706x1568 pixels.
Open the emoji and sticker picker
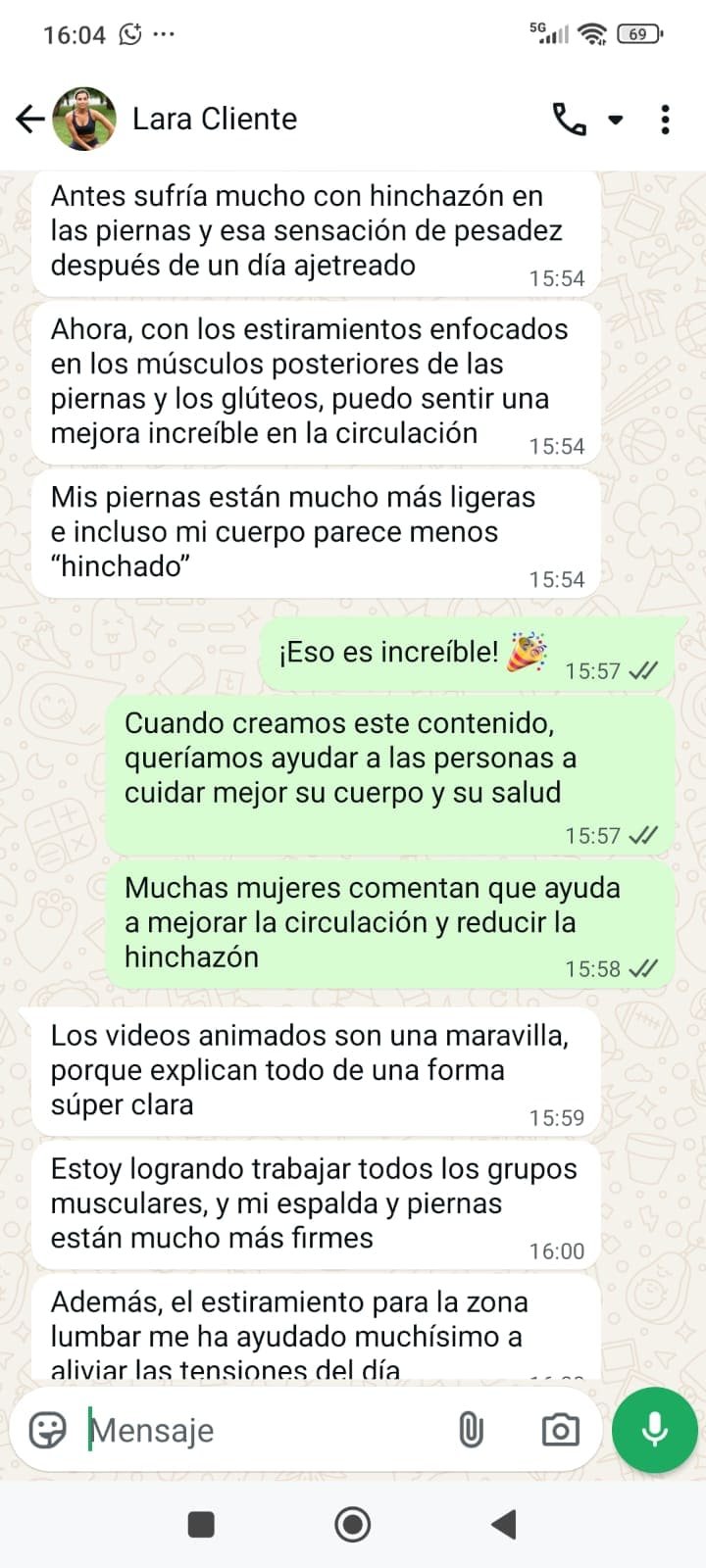47,1431
